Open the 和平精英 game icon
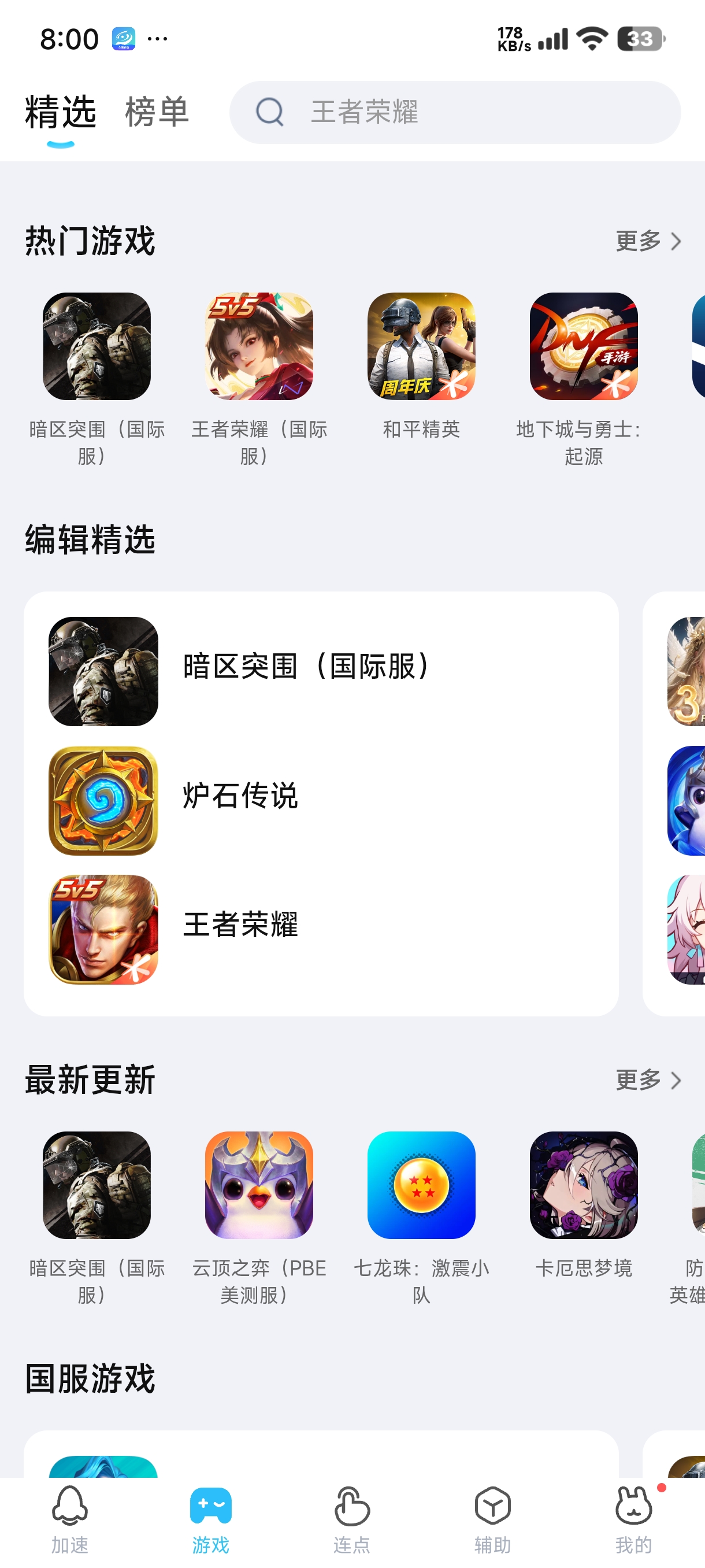This screenshot has height=1568, width=705. pos(421,347)
